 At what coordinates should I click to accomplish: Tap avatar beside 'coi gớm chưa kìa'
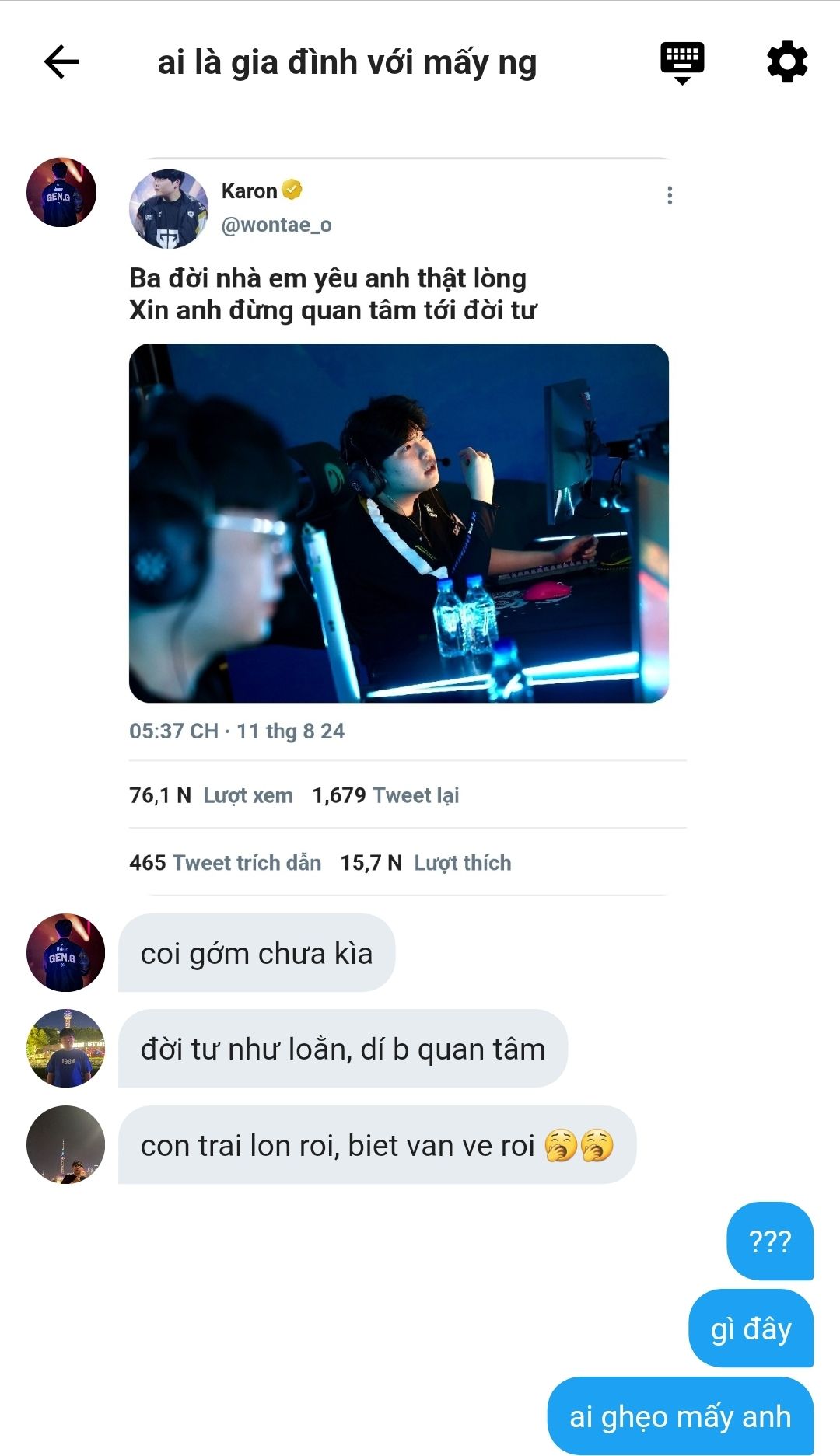coord(65,952)
